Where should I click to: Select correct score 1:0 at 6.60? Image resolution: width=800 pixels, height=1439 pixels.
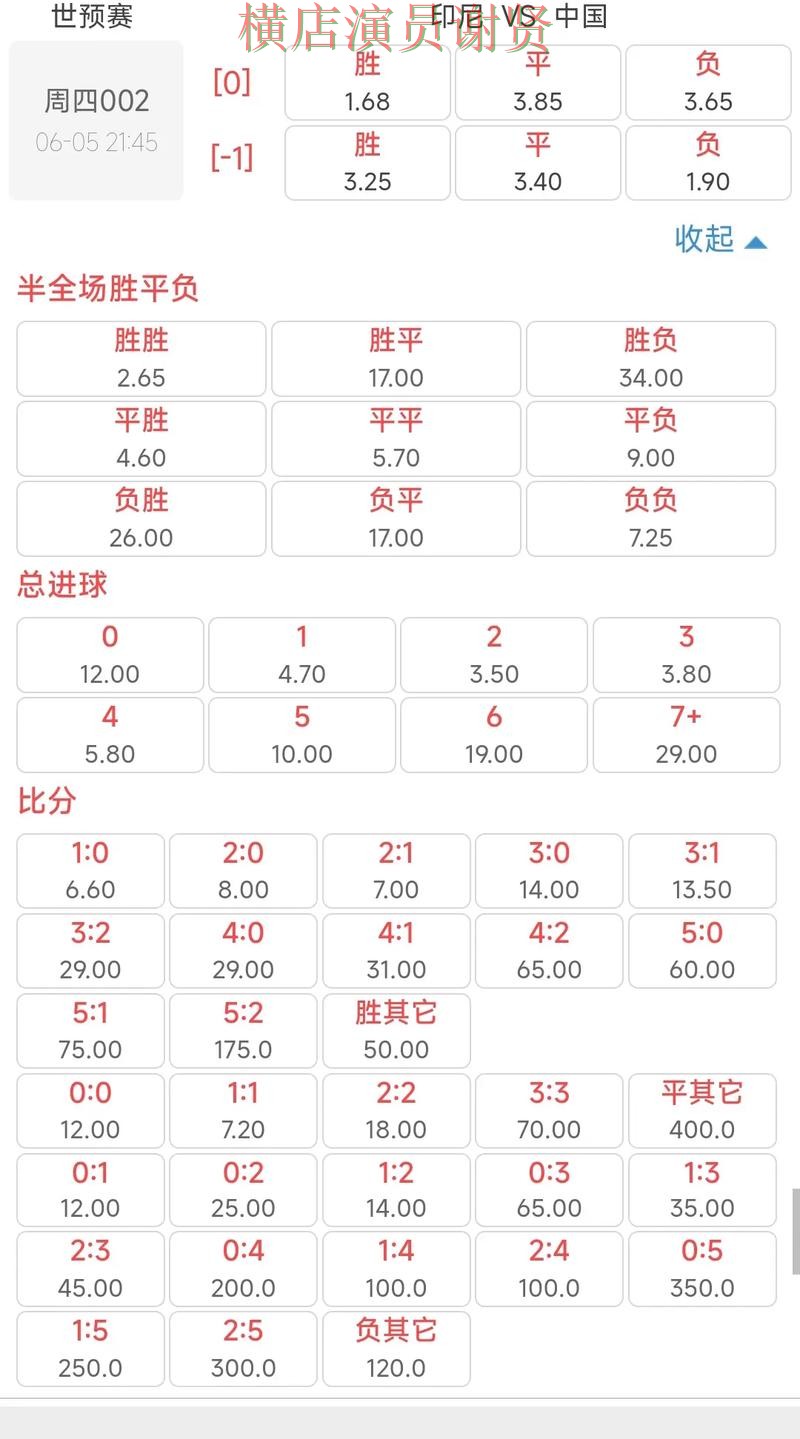click(x=90, y=871)
